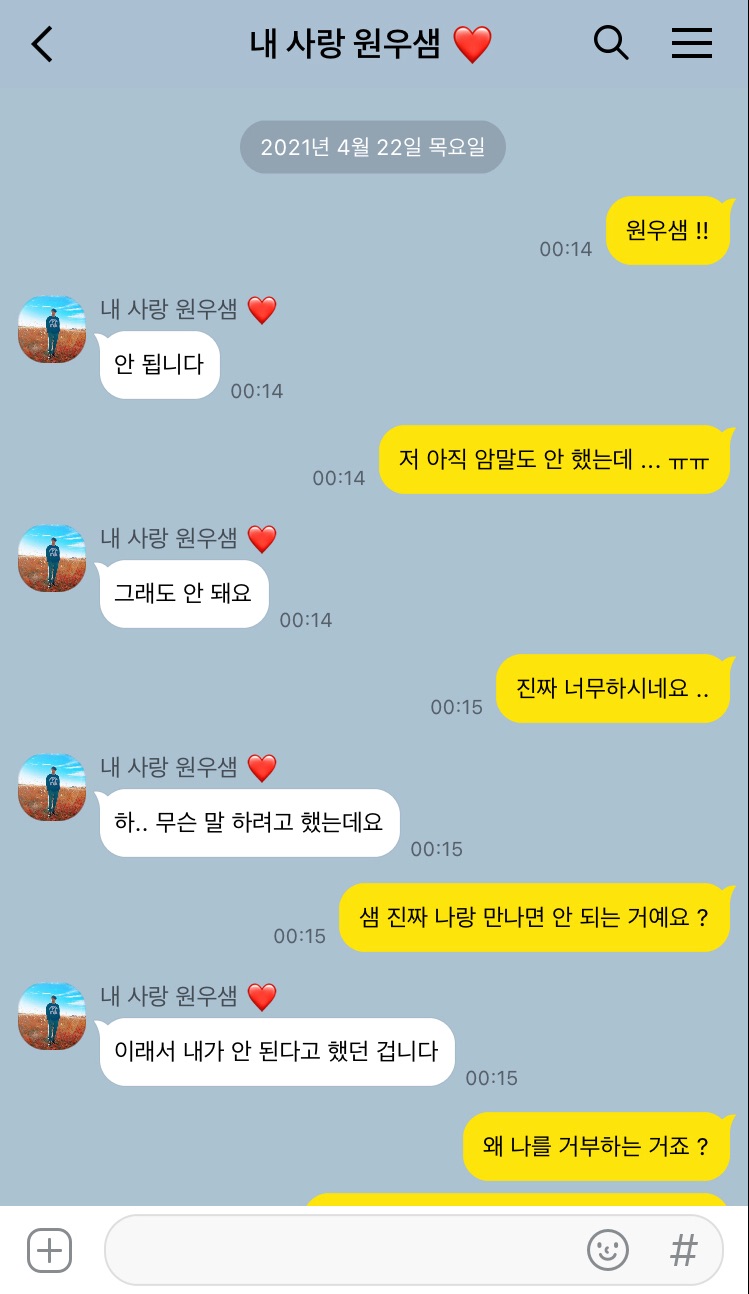This screenshot has width=749, height=1294.
Task: Click the message 왜 나를 거부하는 거죠 ?
Action: coord(596,1146)
